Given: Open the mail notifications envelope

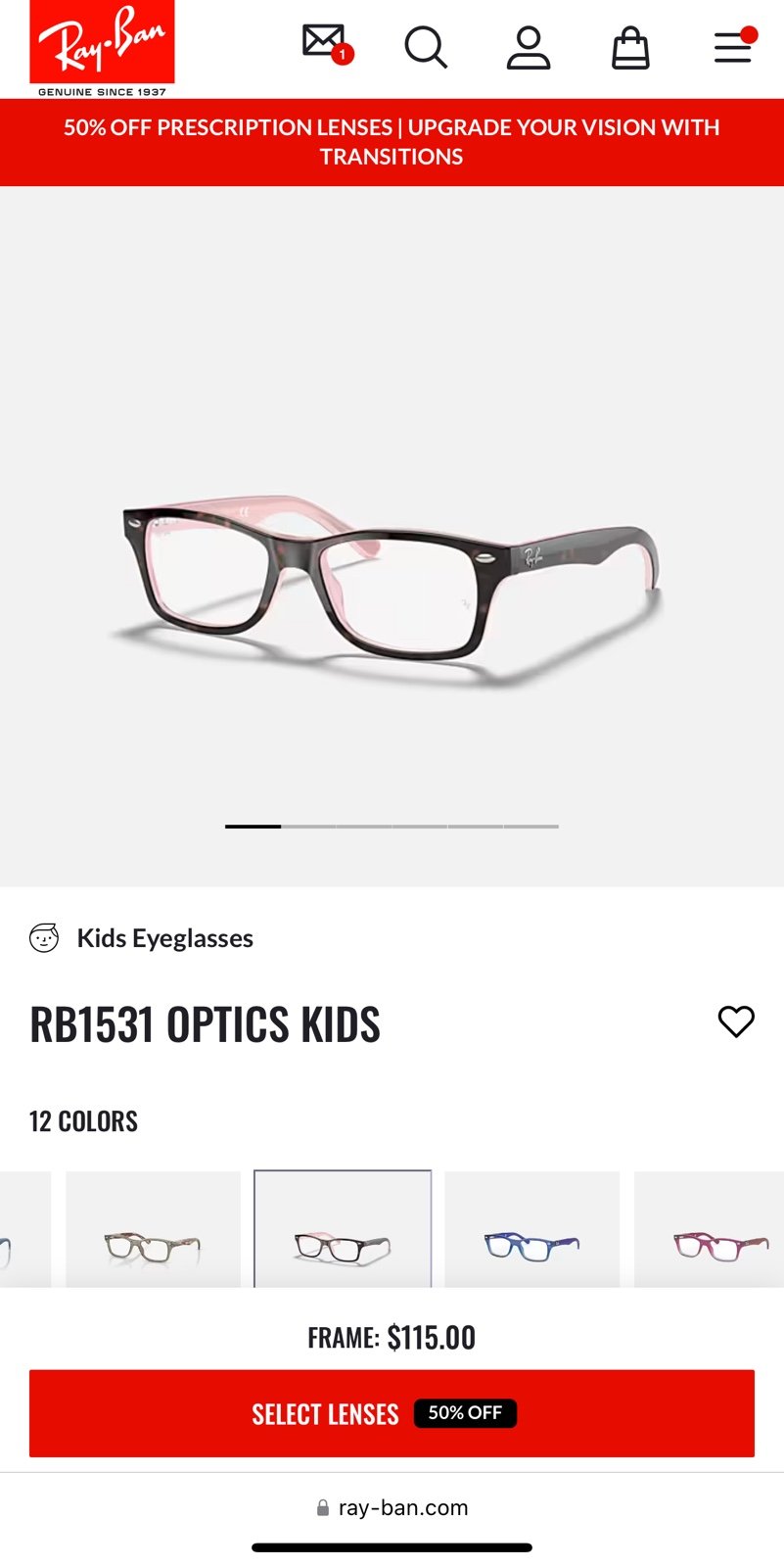Looking at the screenshot, I should [x=327, y=44].
